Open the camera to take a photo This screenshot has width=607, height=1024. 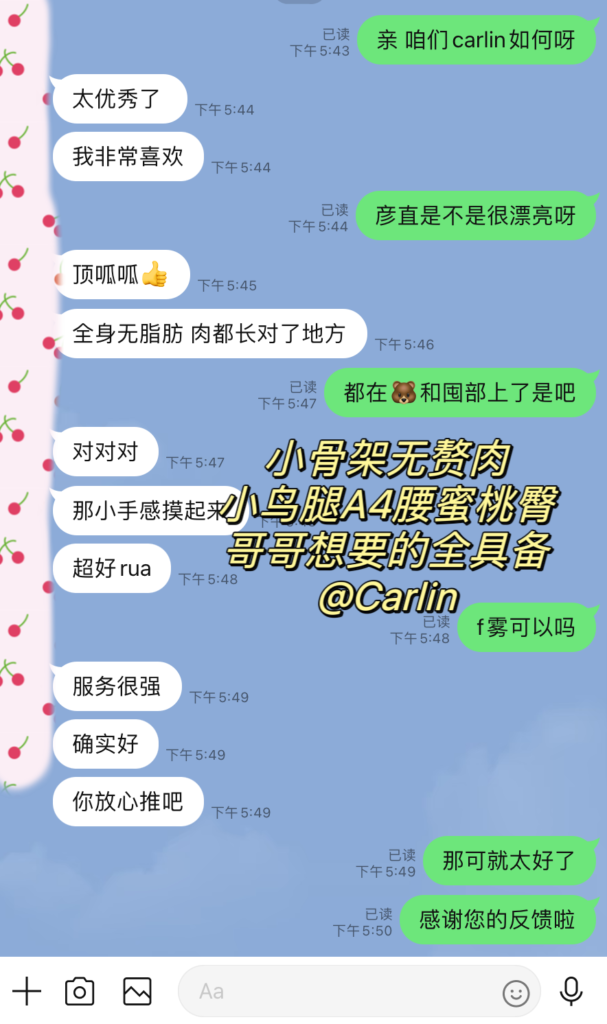click(x=80, y=991)
